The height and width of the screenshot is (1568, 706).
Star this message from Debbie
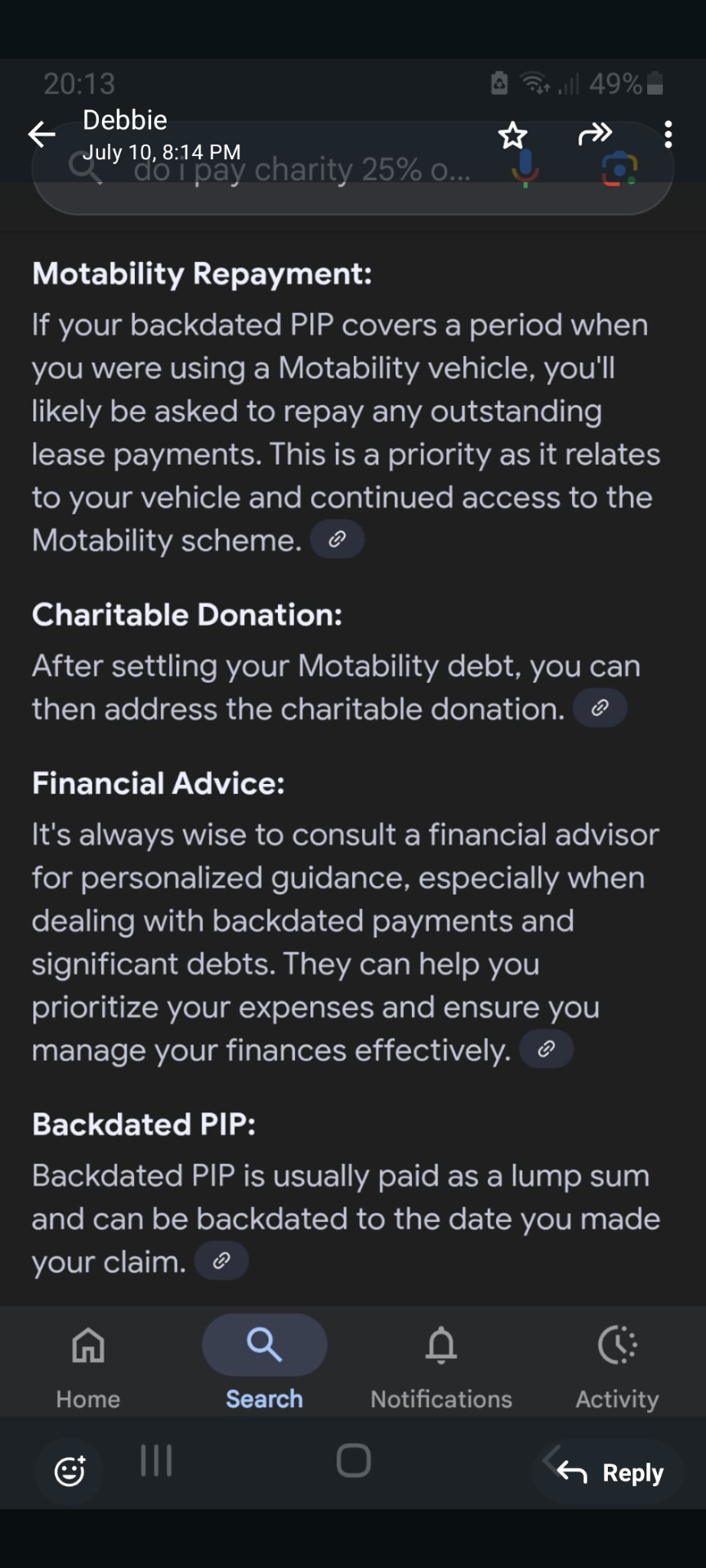[x=513, y=135]
